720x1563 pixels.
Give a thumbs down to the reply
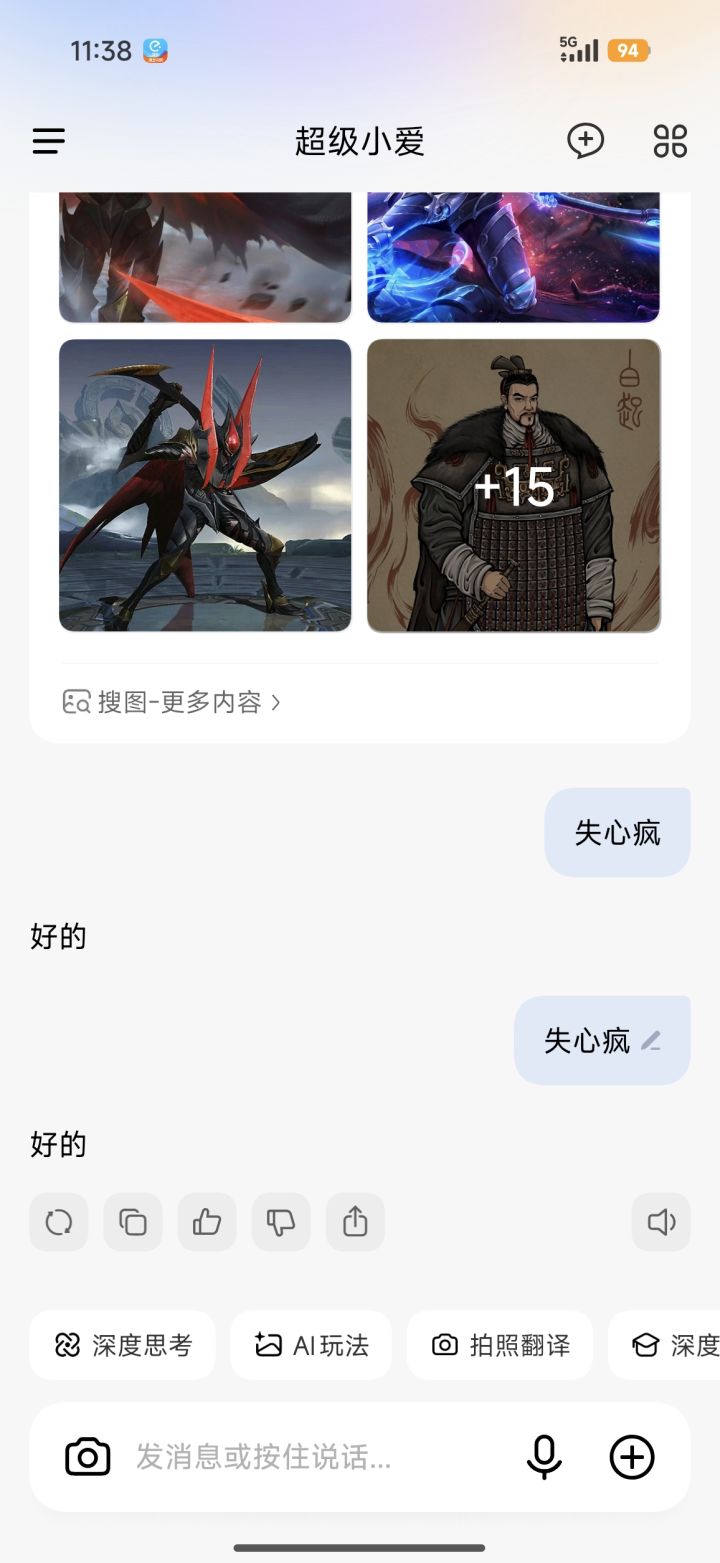[x=280, y=1221]
